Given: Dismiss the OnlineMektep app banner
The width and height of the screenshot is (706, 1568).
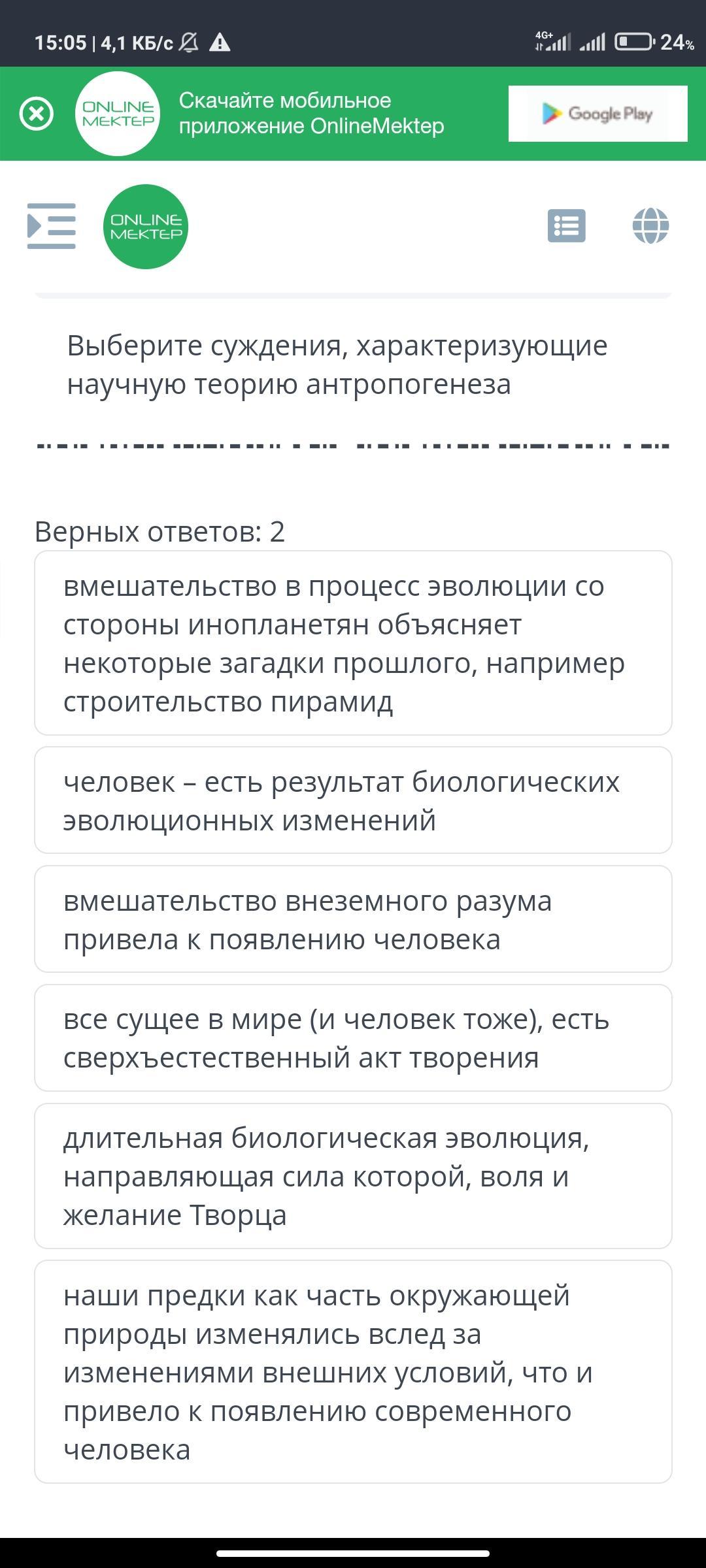Looking at the screenshot, I should 37,114.
